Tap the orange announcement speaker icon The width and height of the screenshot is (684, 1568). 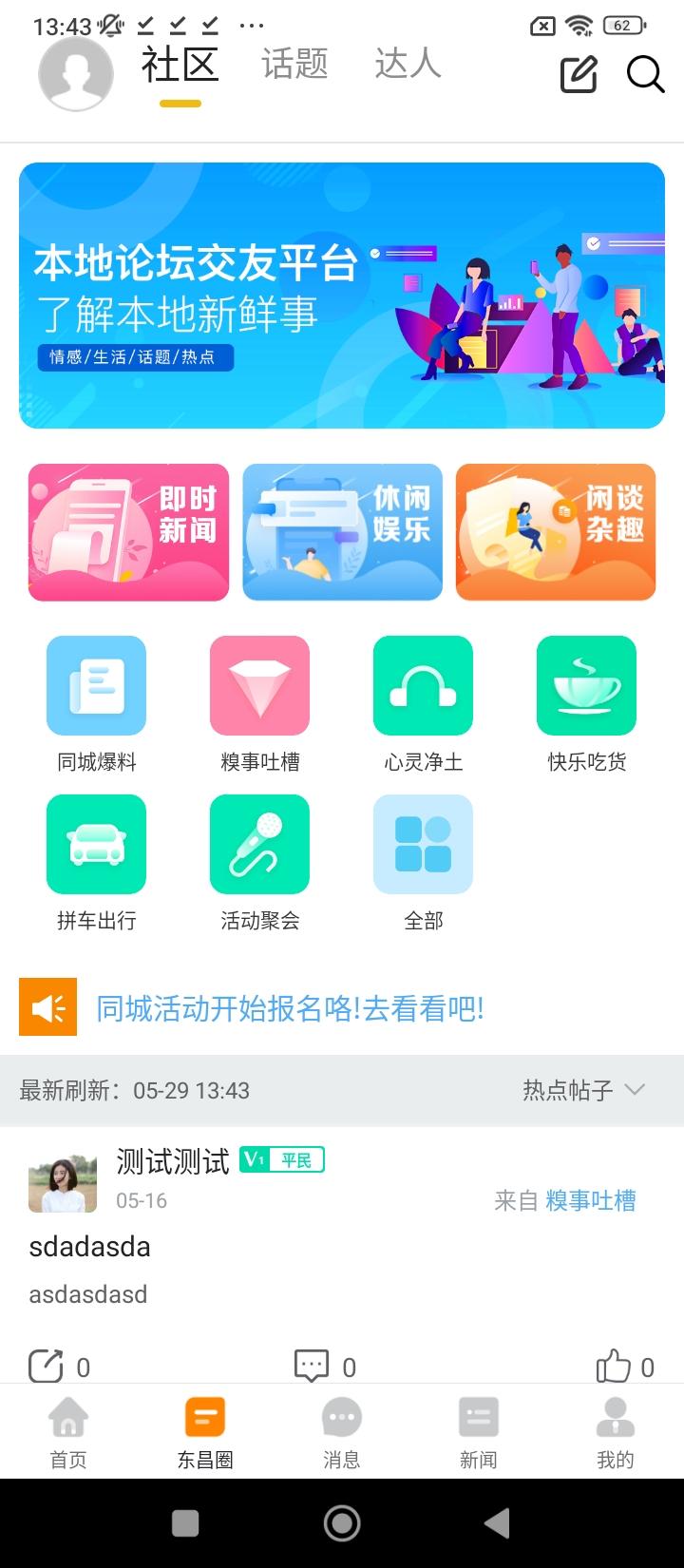(47, 1006)
